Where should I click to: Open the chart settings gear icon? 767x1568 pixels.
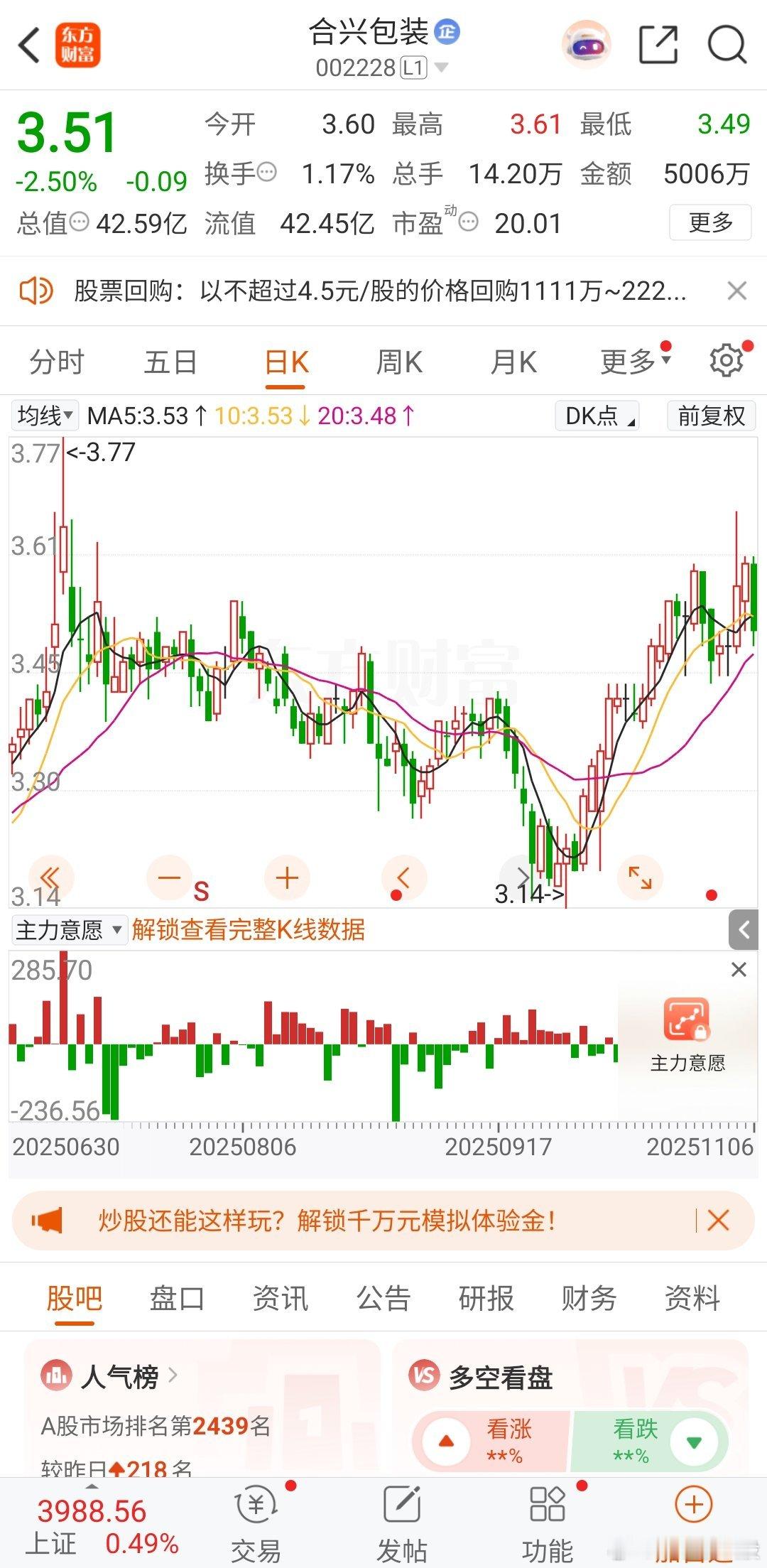click(x=724, y=360)
